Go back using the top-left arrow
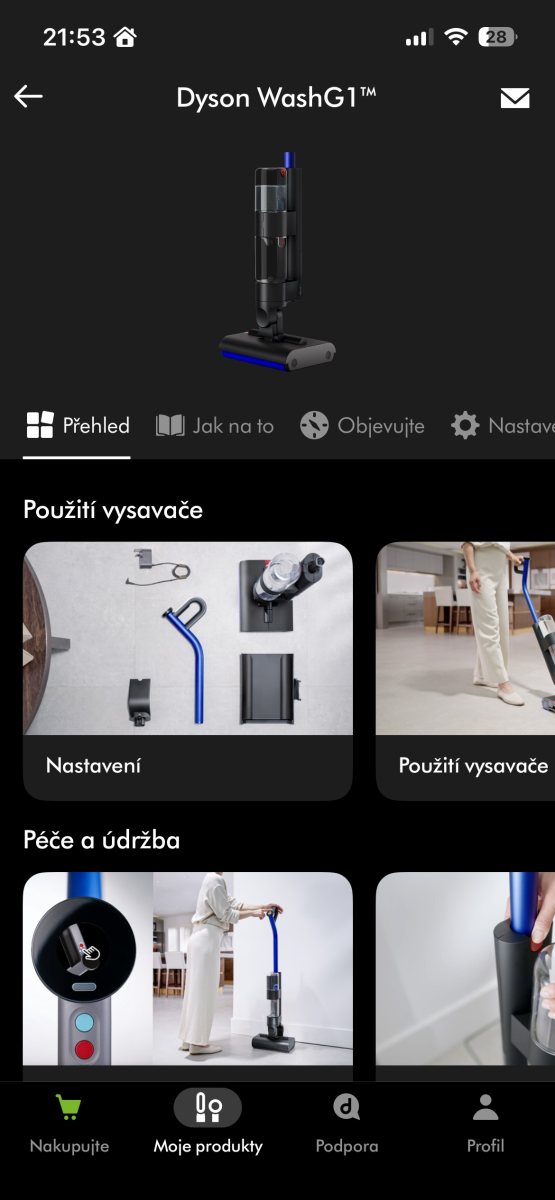This screenshot has height=1200, width=555. tap(28, 96)
